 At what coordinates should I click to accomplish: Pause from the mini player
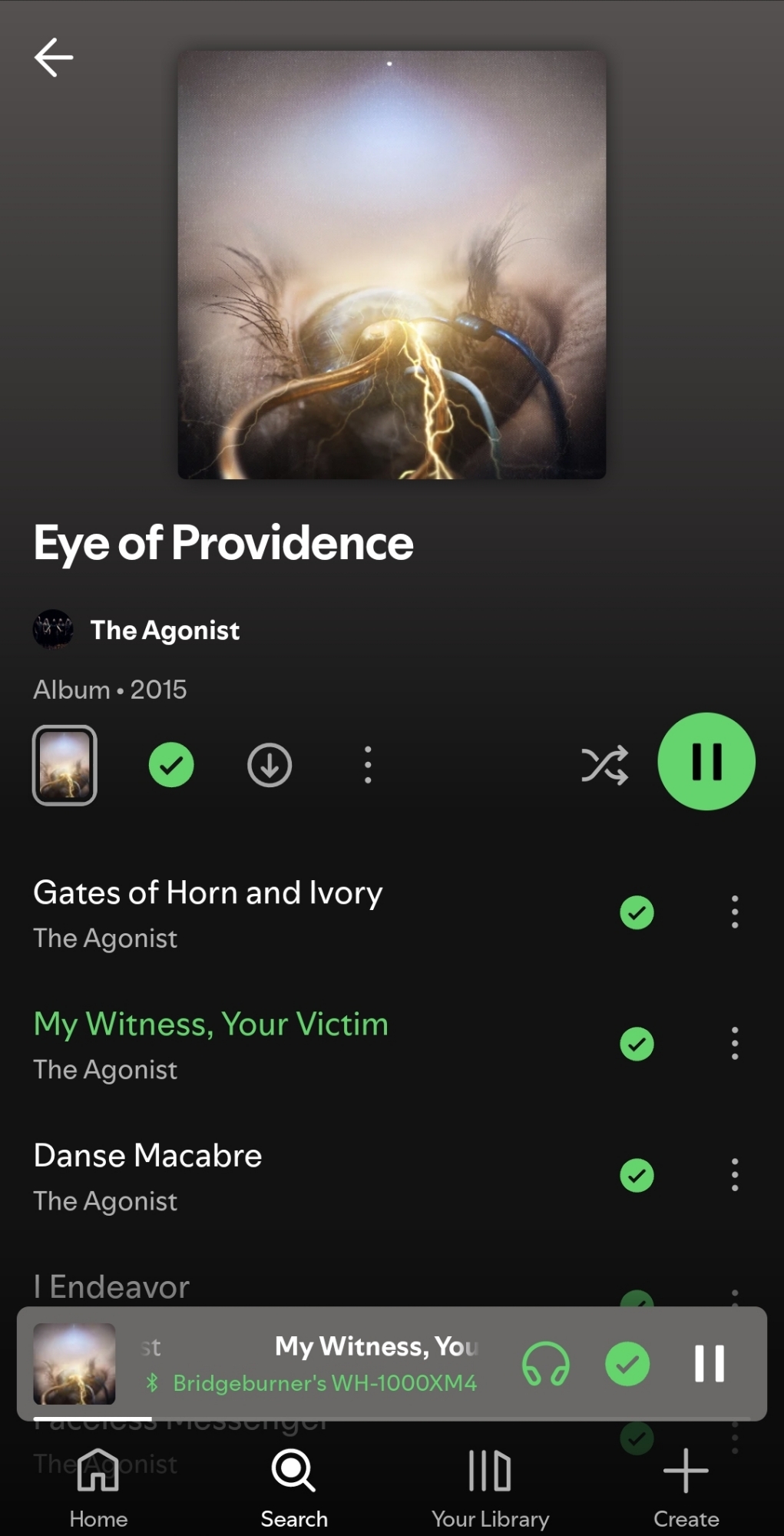coord(709,1364)
